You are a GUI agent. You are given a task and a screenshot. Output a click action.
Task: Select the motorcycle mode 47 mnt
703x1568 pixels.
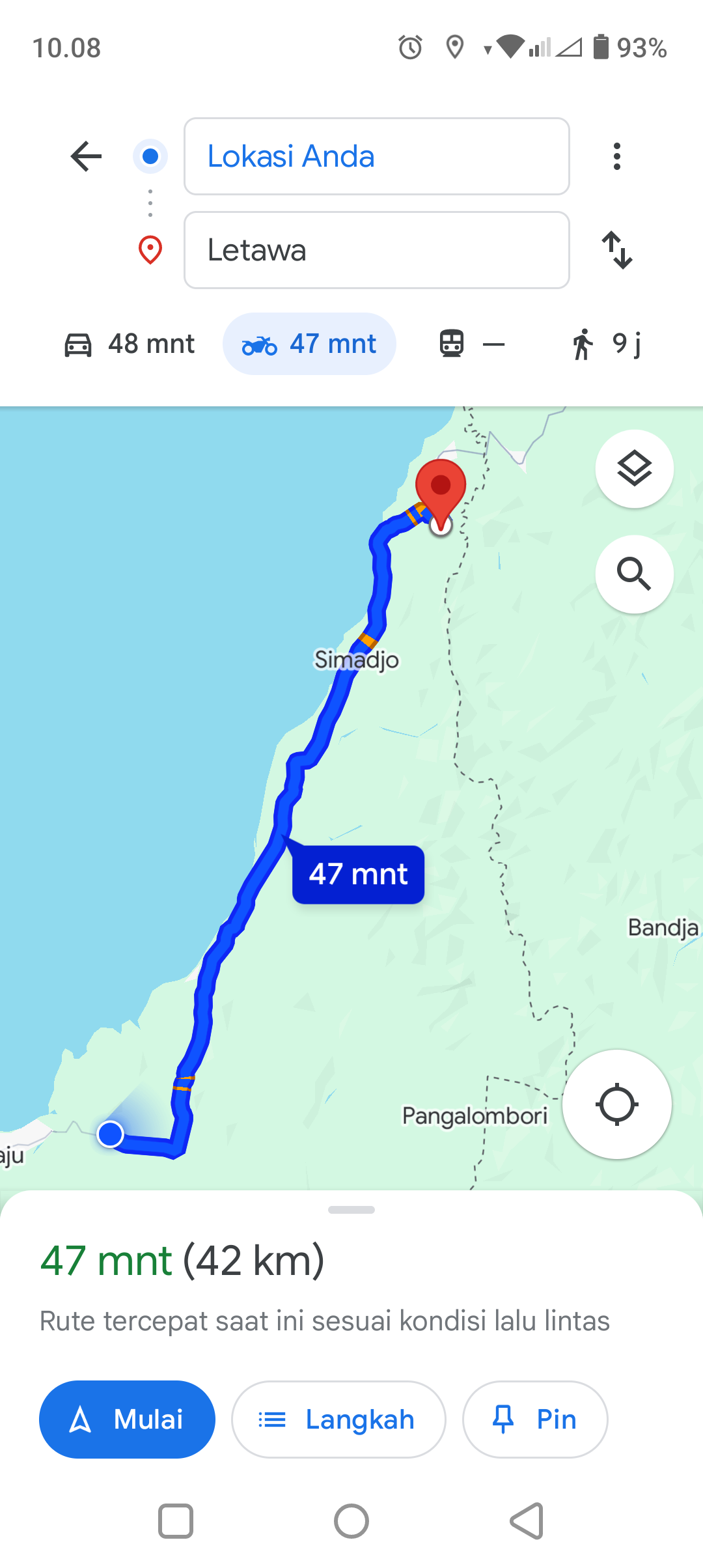click(309, 344)
